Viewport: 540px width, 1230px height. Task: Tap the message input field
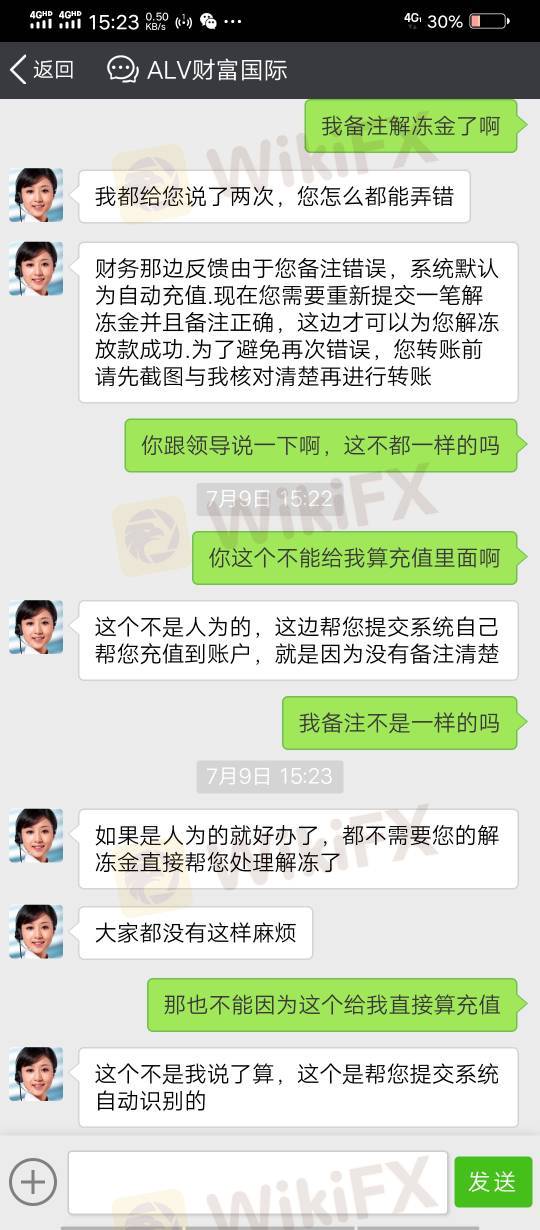258,1182
